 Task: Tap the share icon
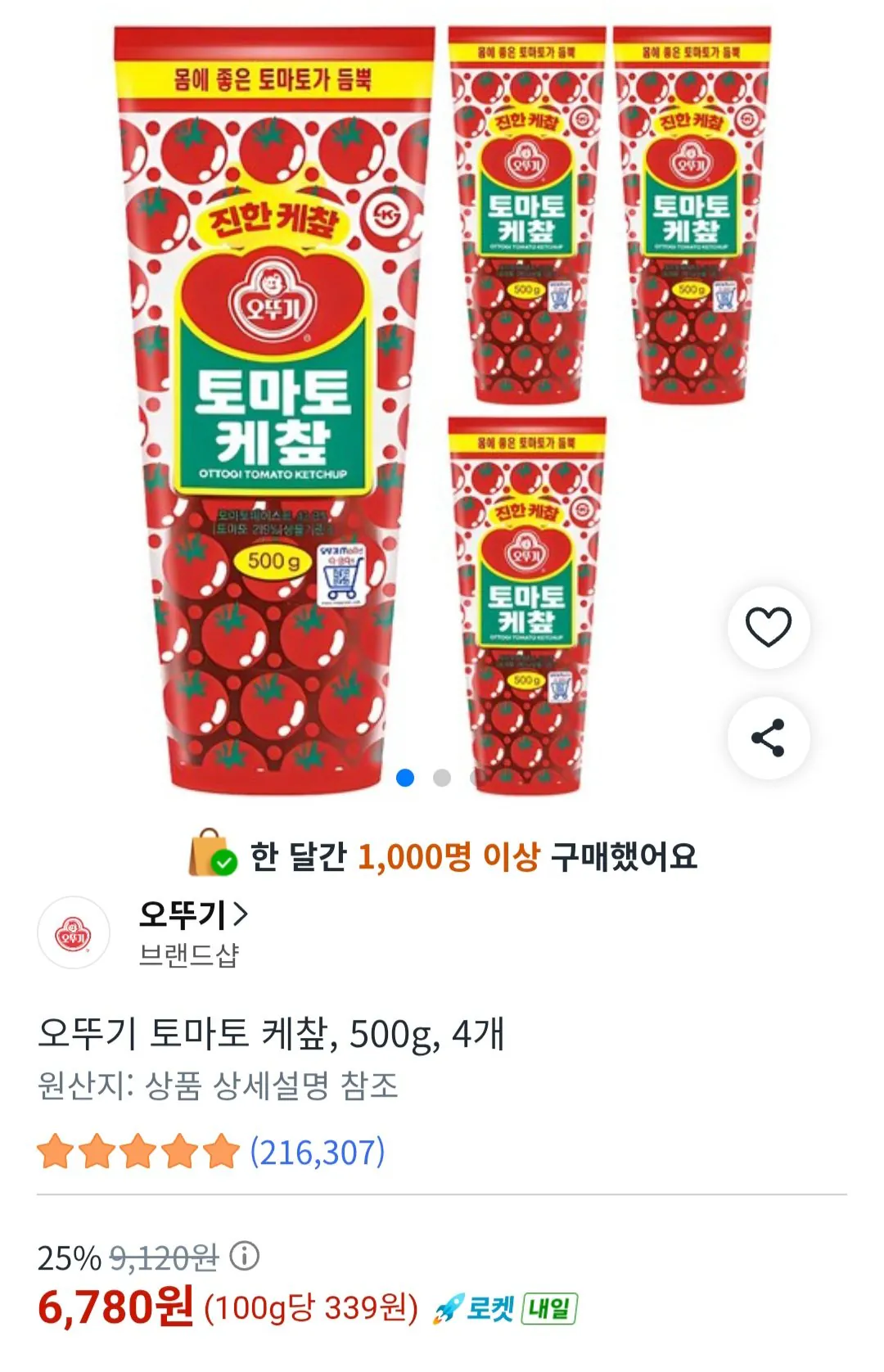pos(768,737)
